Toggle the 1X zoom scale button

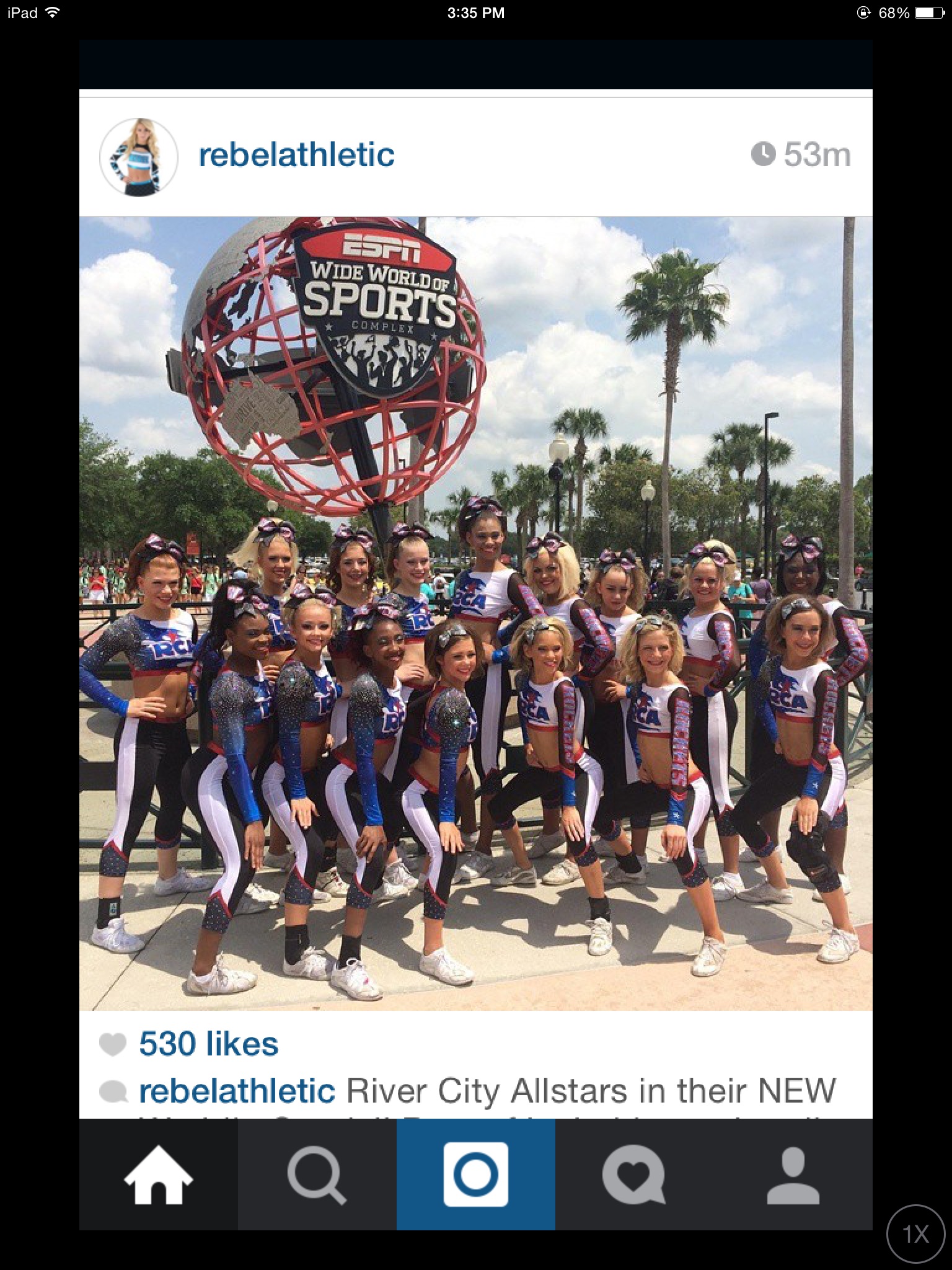click(915, 1234)
